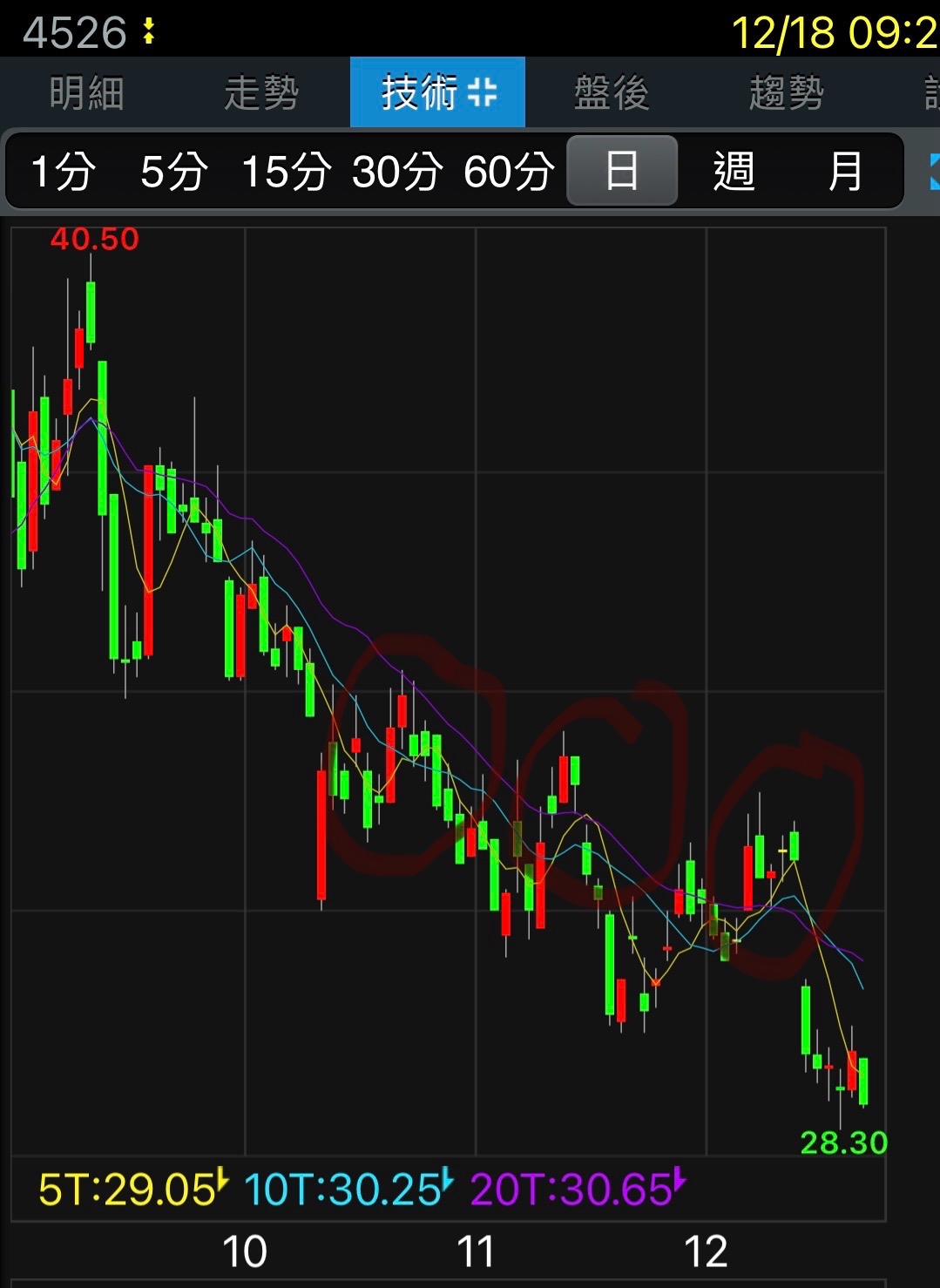Select the 日 daily chart
This screenshot has height=1288, width=940.
click(x=622, y=171)
